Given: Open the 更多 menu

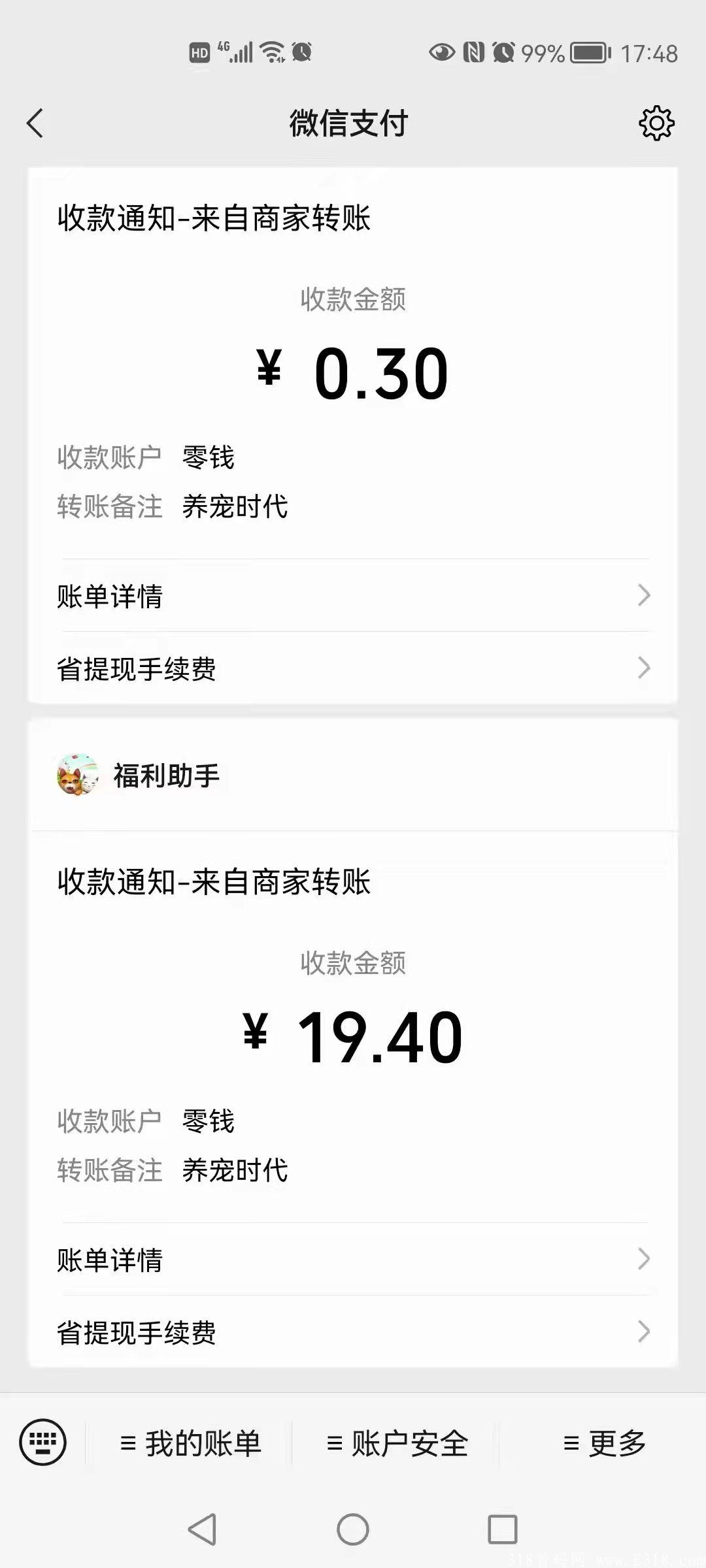Looking at the screenshot, I should coord(606,1443).
